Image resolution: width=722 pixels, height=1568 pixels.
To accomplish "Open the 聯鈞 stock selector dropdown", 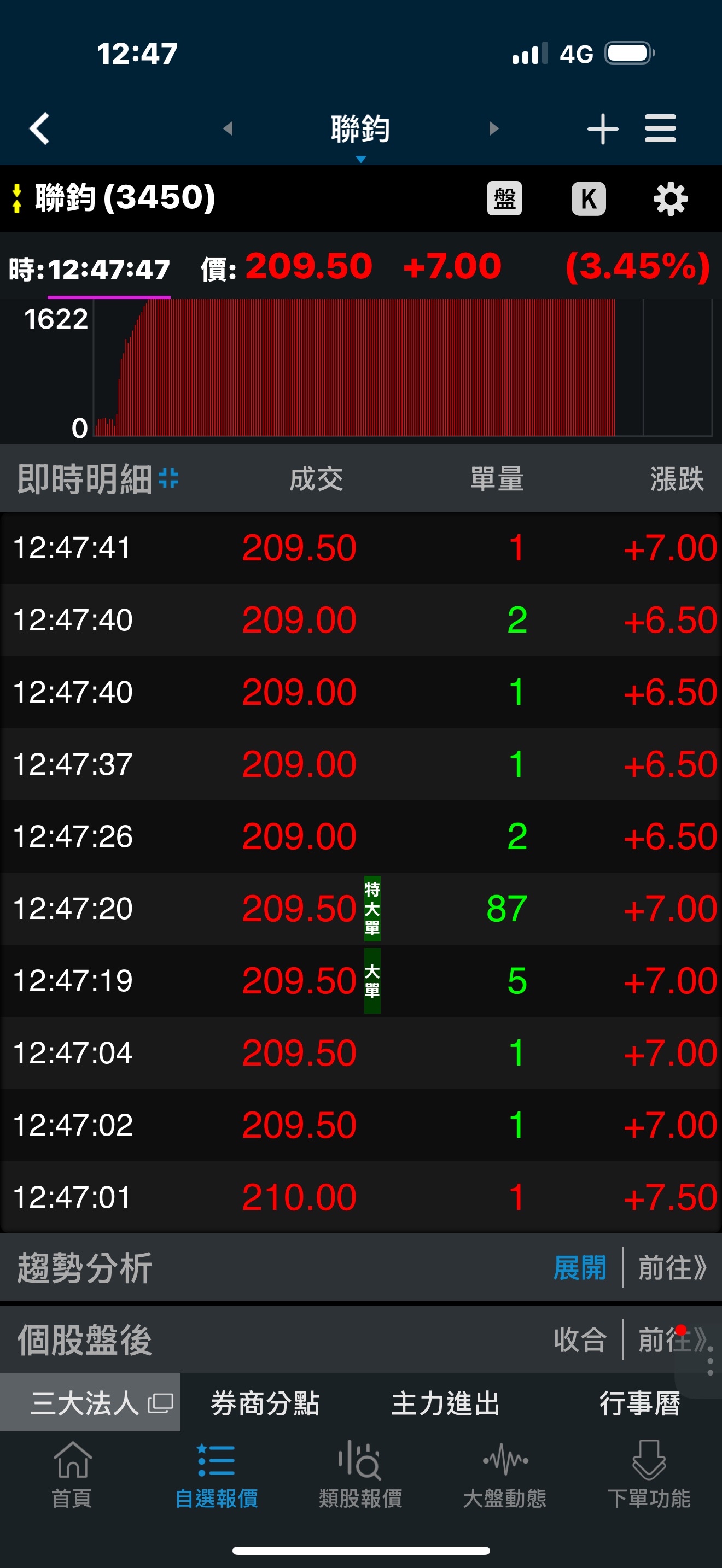I will tap(360, 131).
